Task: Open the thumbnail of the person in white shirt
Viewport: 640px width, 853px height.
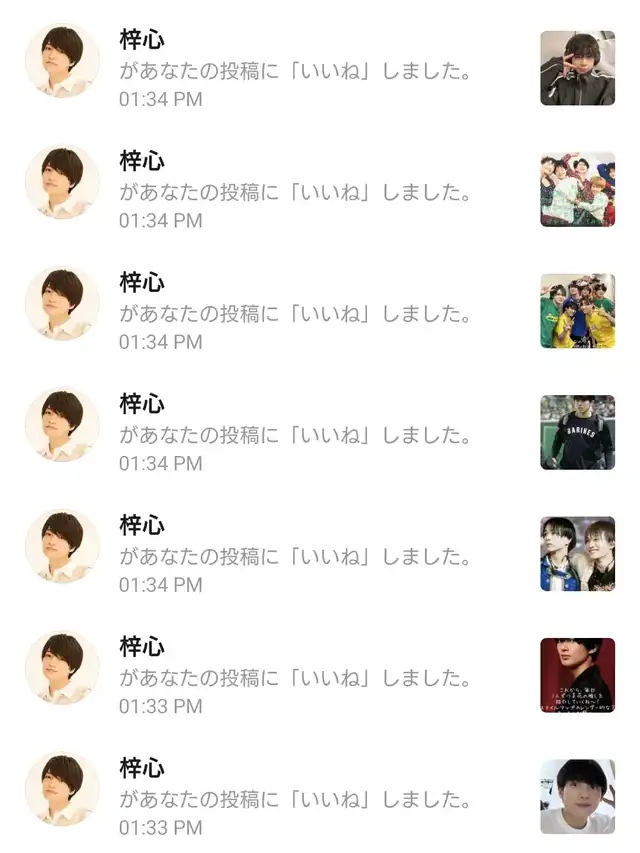Action: [577, 796]
